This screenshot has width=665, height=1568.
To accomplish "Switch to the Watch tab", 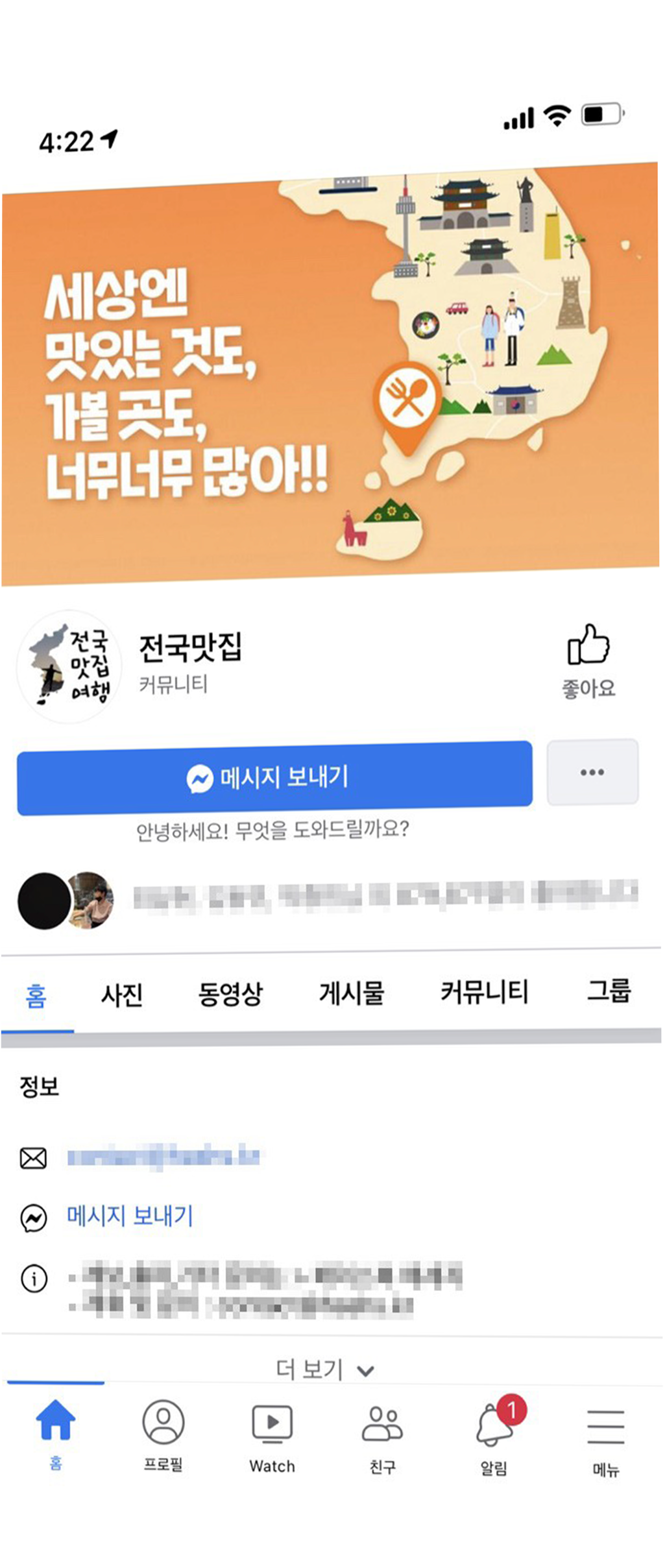I will pyautogui.click(x=272, y=1435).
